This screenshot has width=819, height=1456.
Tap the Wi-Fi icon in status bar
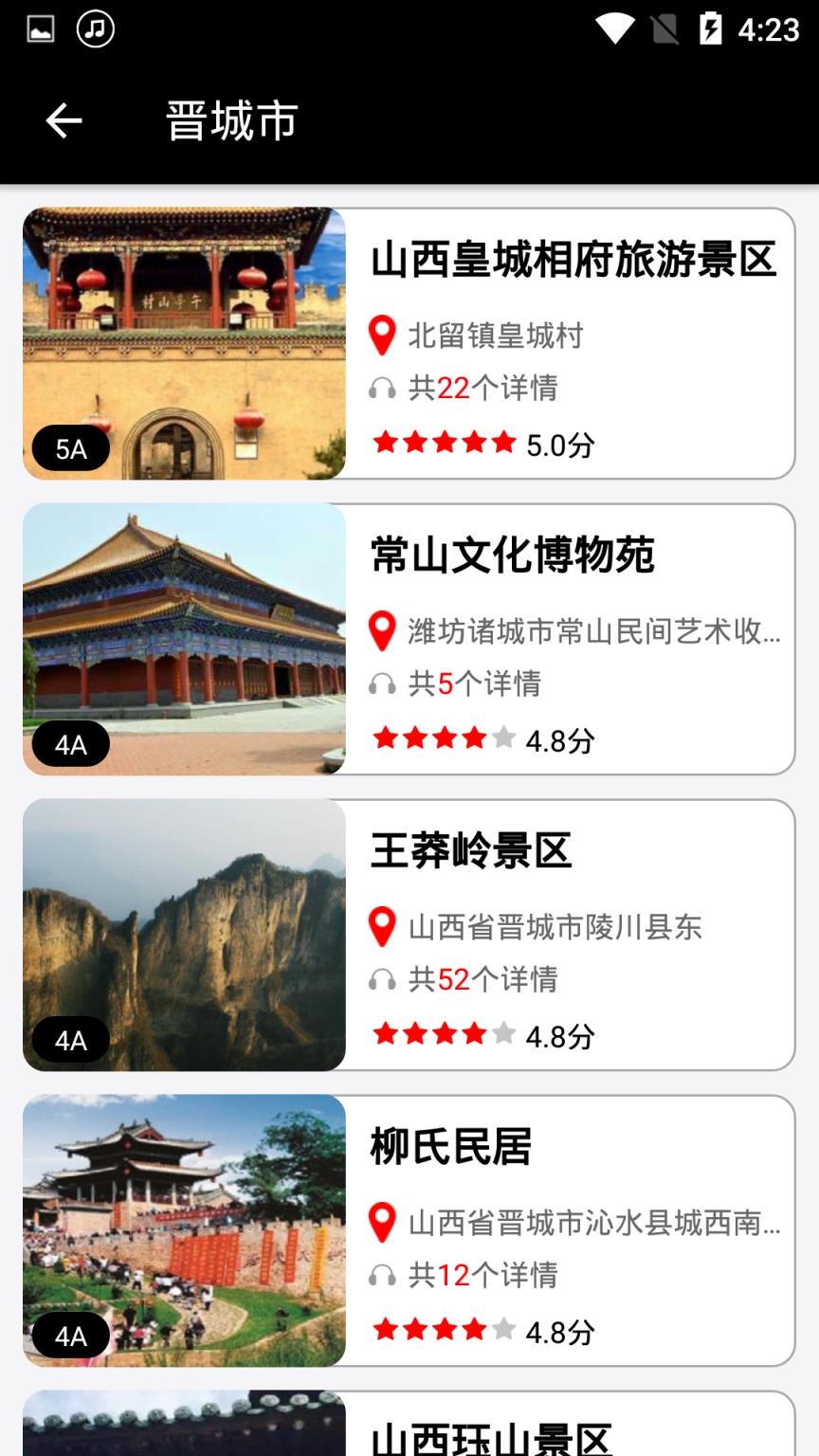612,29
